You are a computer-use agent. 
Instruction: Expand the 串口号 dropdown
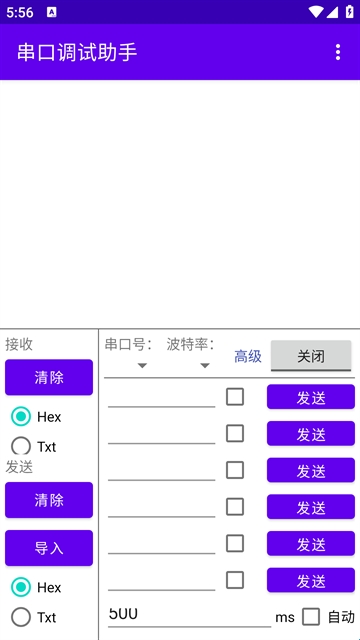click(142, 365)
